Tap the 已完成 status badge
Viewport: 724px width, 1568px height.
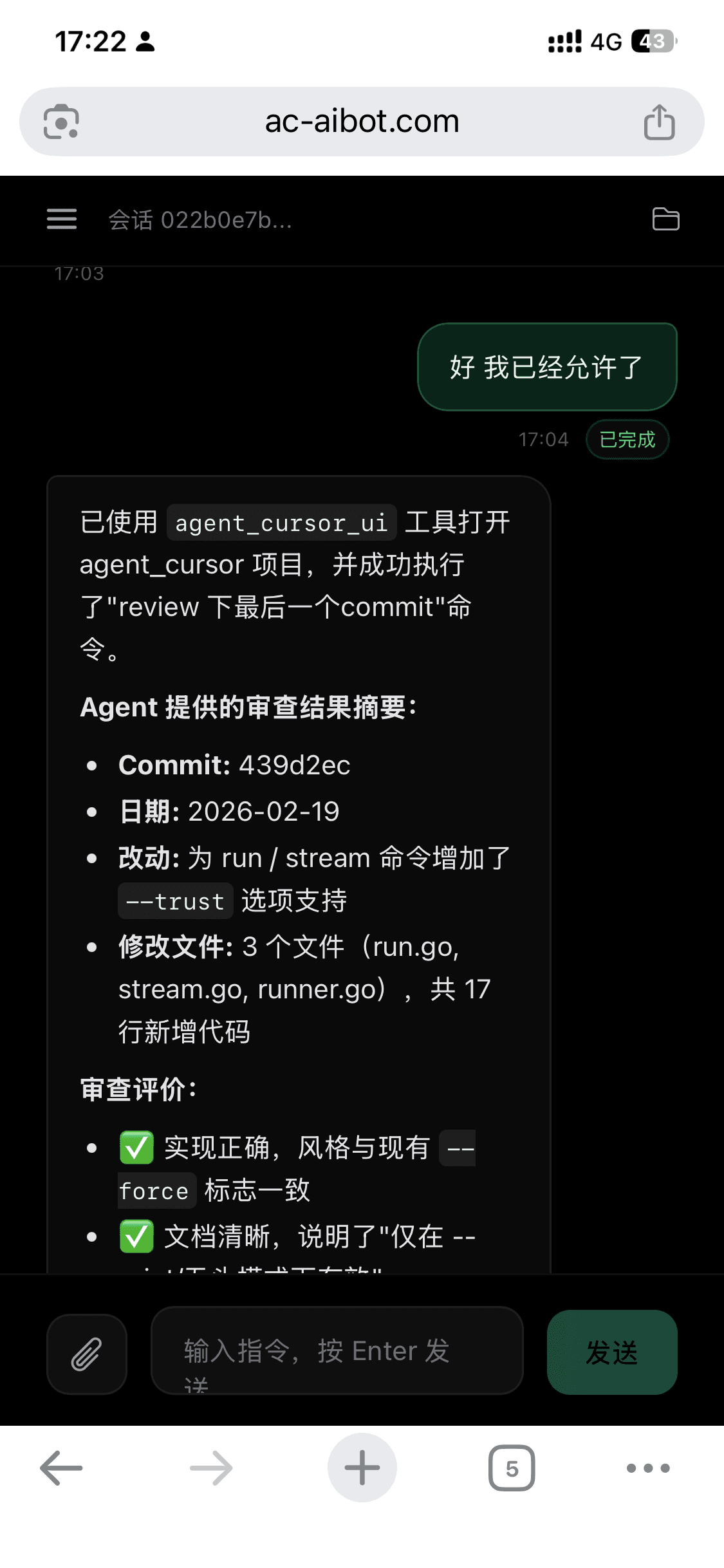(627, 440)
